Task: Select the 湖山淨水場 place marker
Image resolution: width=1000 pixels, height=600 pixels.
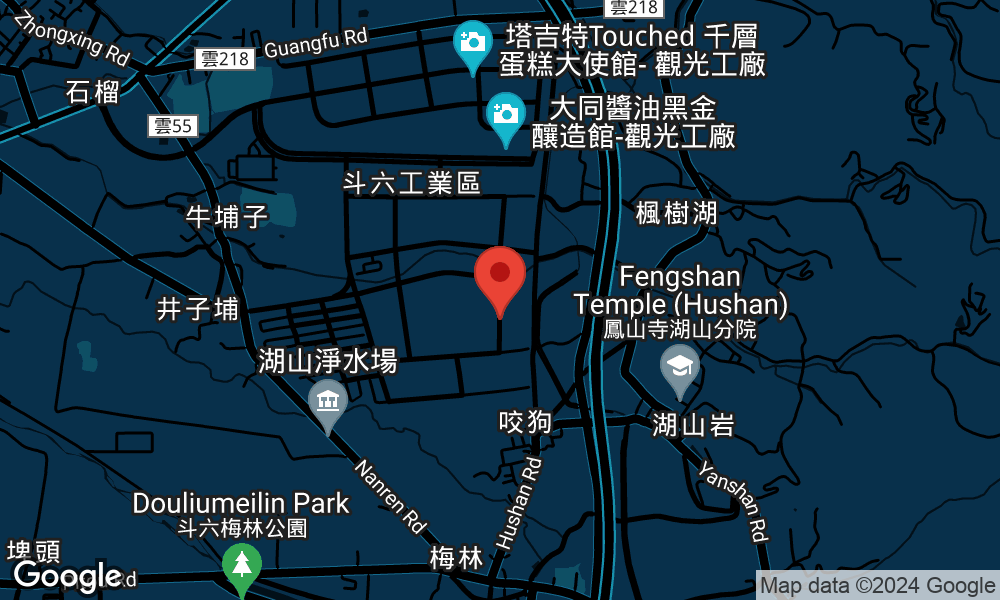Action: [x=327, y=403]
